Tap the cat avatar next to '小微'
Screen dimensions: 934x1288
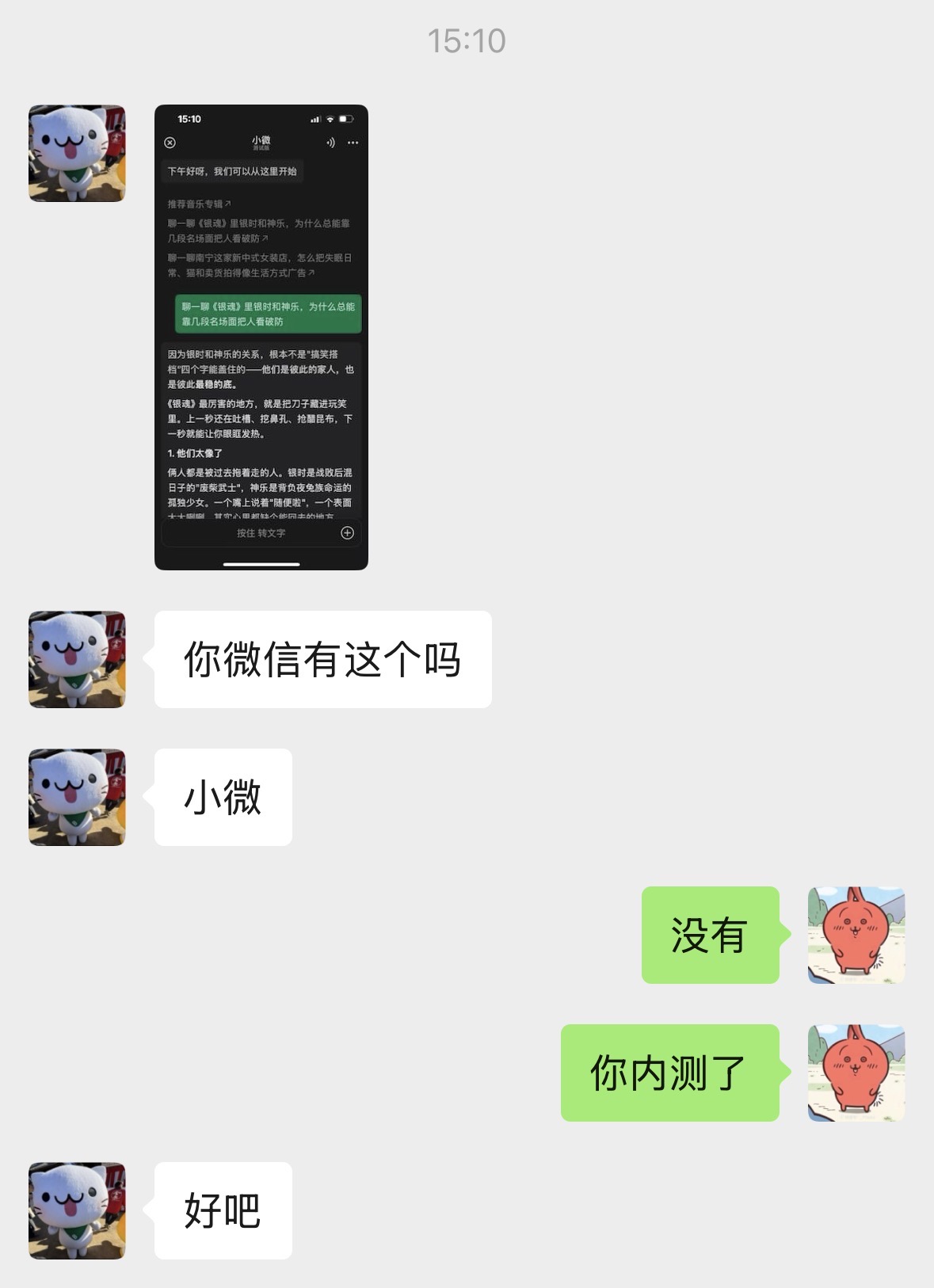[x=77, y=797]
